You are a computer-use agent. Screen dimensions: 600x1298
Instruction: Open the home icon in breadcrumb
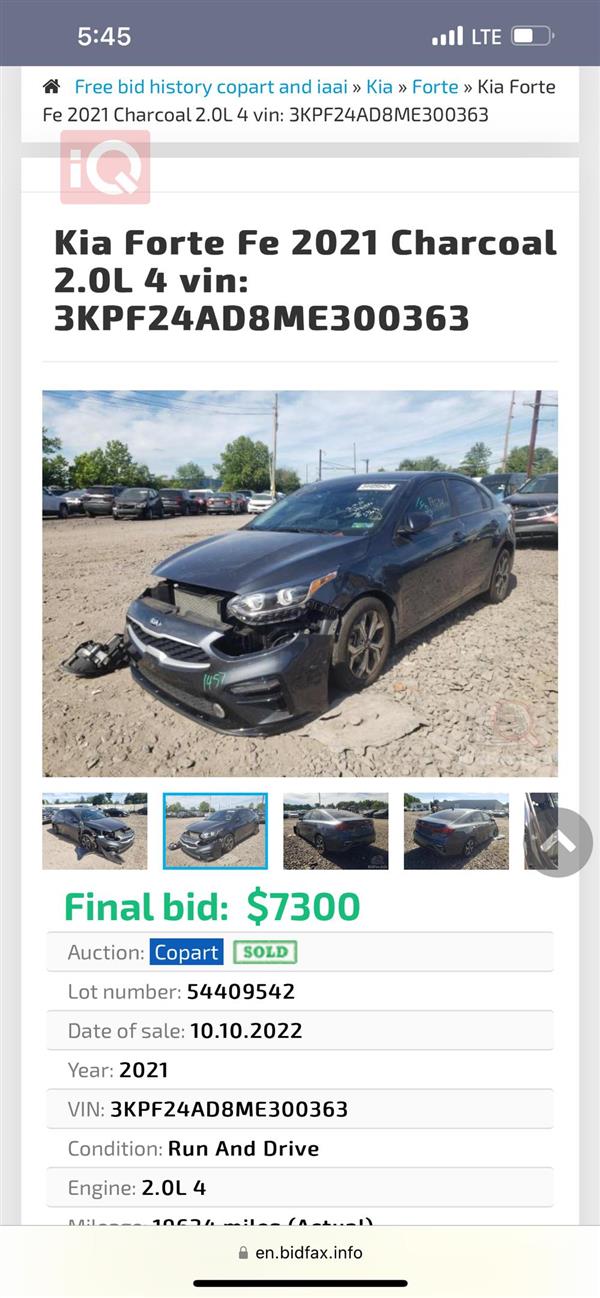51,87
